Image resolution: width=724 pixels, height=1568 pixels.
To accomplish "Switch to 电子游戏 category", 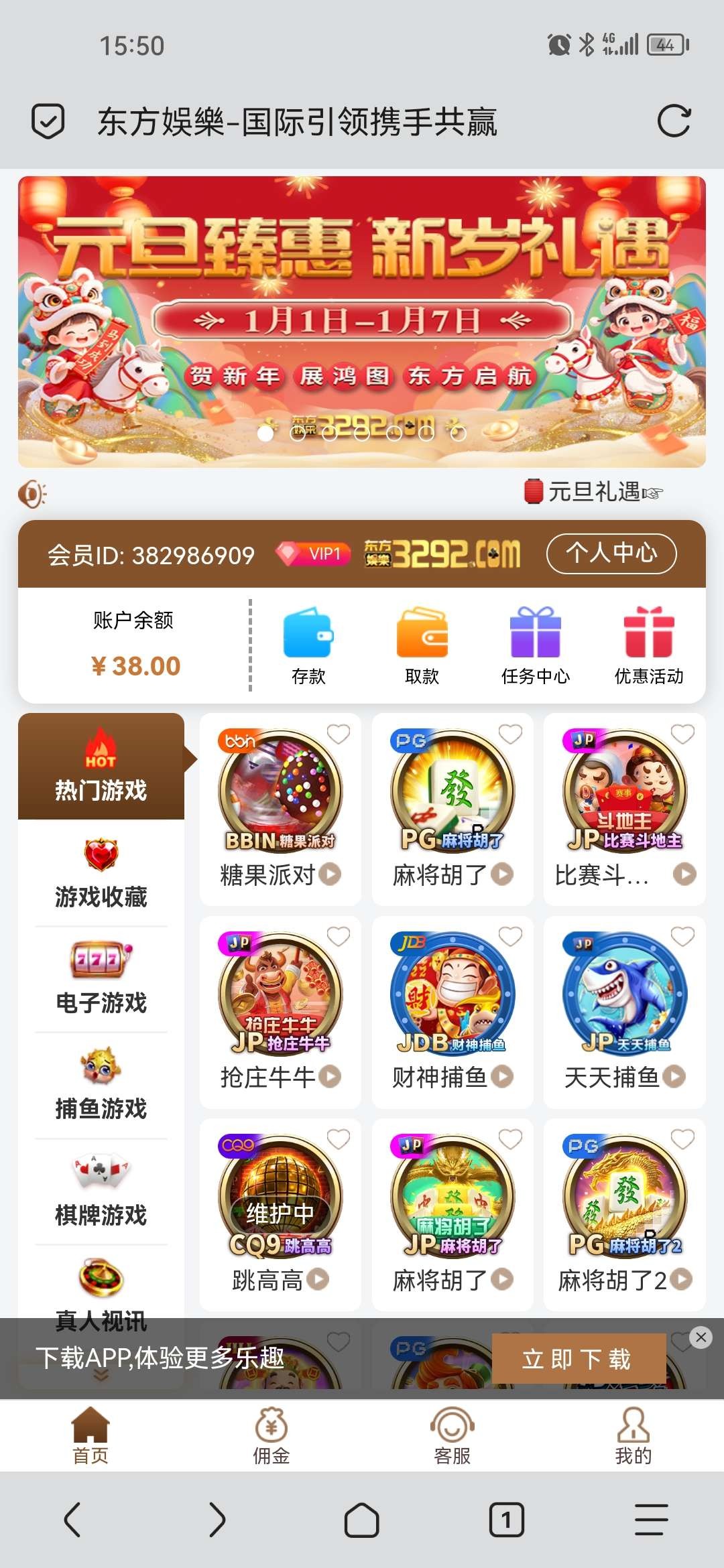I will (101, 978).
